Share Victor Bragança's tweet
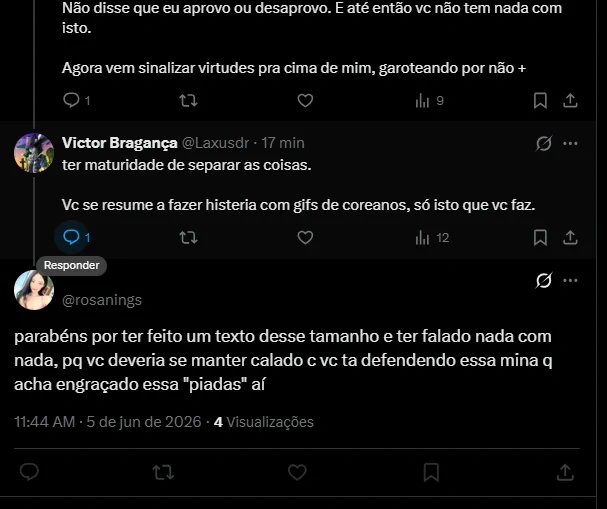This screenshot has height=509, width=607. [570, 237]
